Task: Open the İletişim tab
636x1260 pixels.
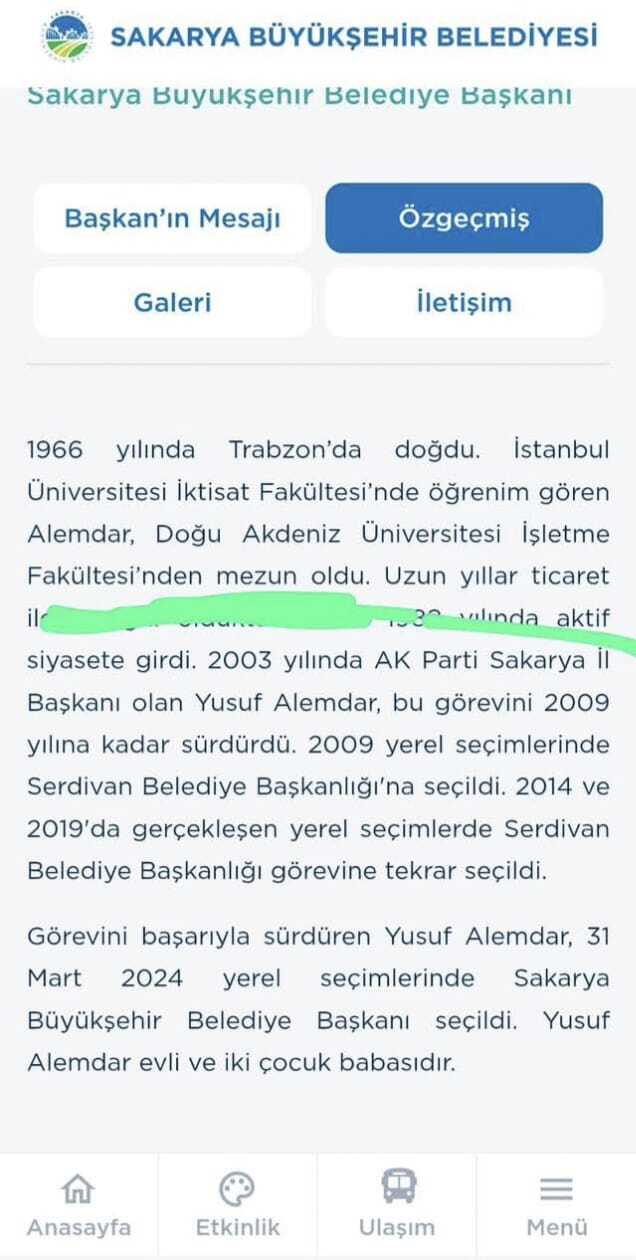Action: pyautogui.click(x=464, y=302)
